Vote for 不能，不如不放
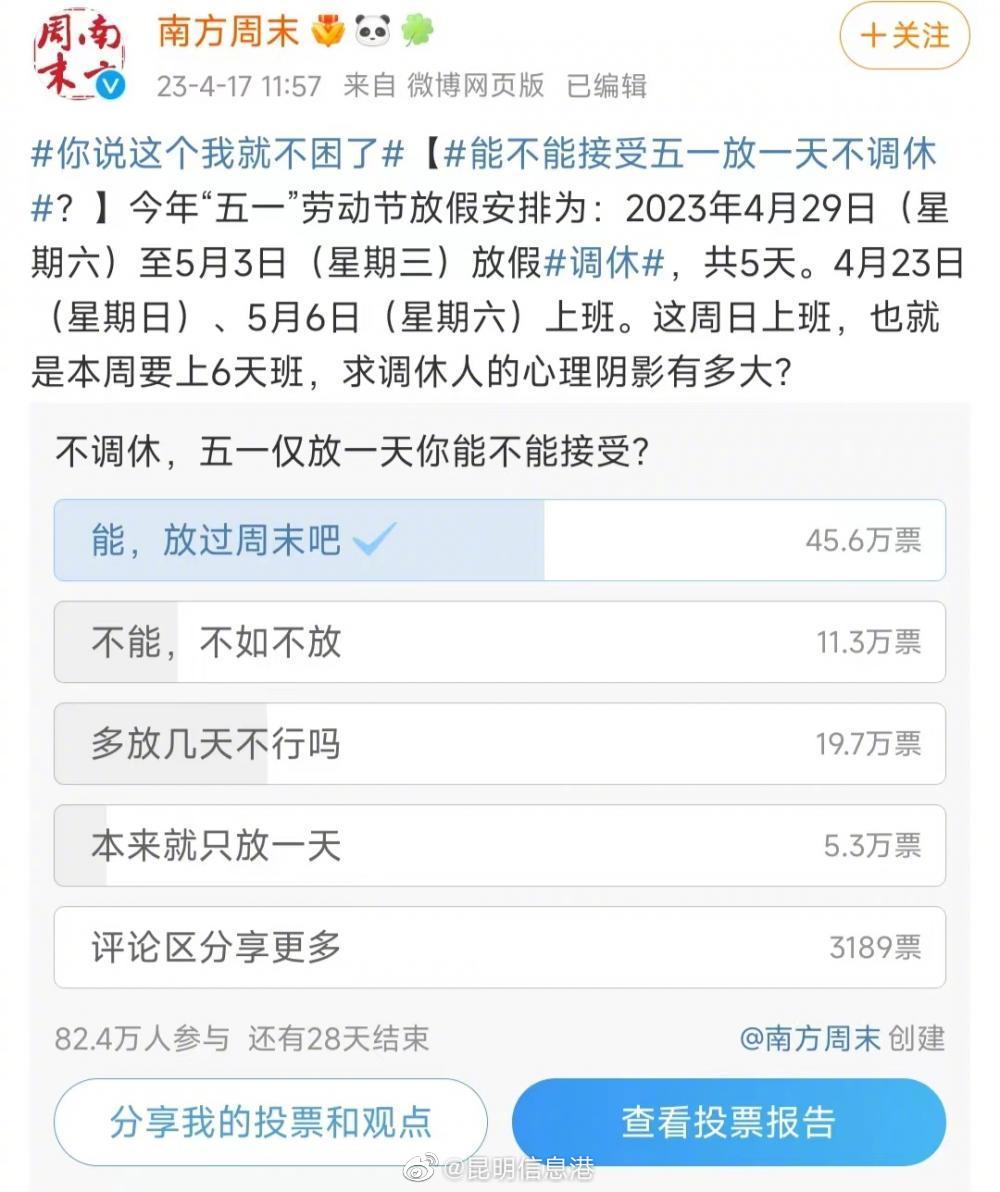The height and width of the screenshot is (1192, 1000). tap(500, 642)
